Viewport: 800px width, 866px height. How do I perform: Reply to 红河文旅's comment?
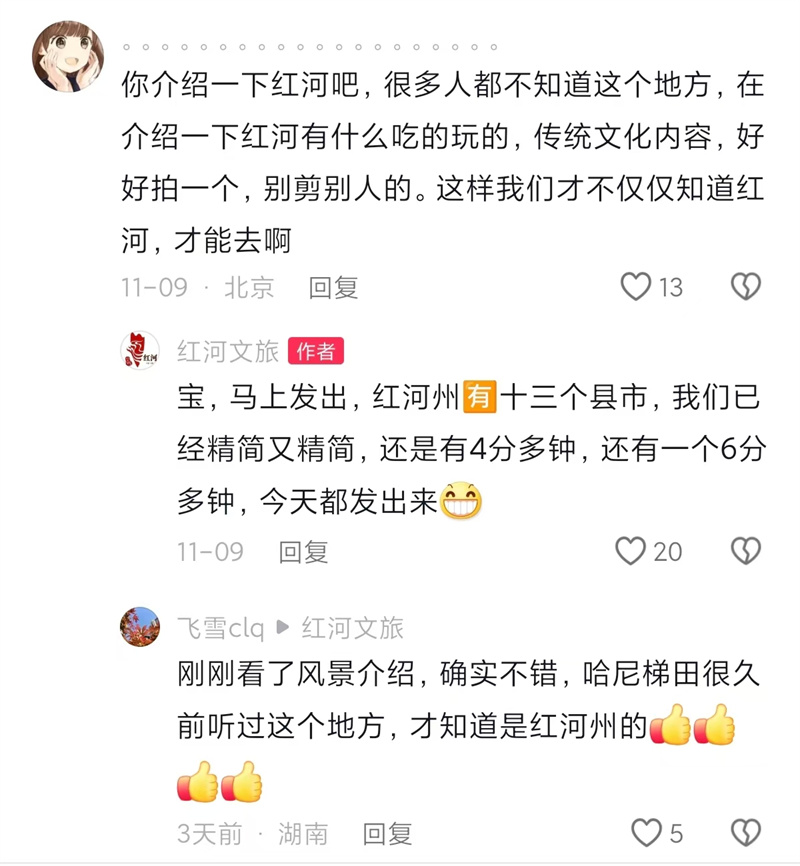tap(303, 552)
